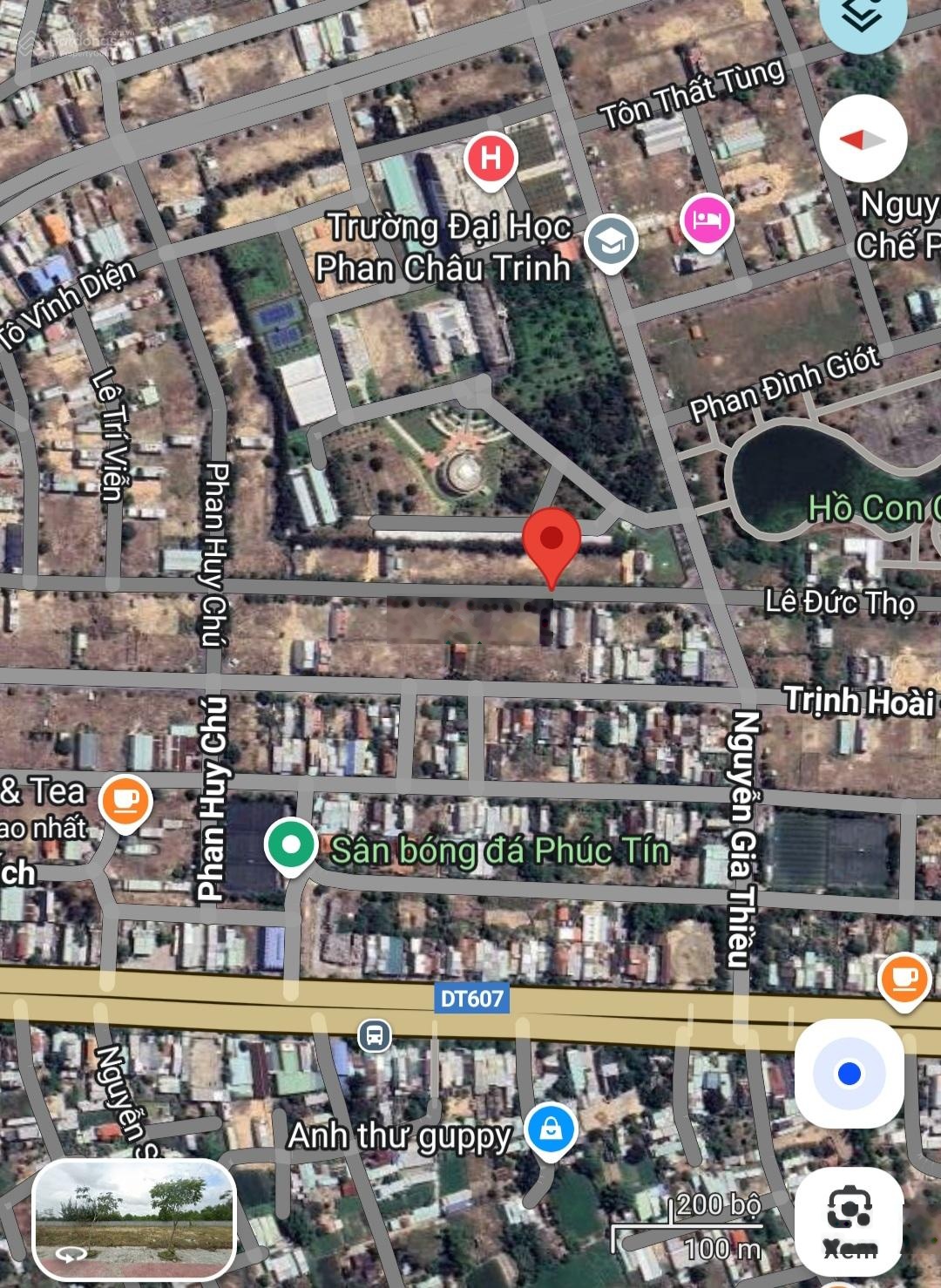Open the cafe marker beside Nguyễn Gia Thiều
The width and height of the screenshot is (941, 1288).
tap(905, 979)
